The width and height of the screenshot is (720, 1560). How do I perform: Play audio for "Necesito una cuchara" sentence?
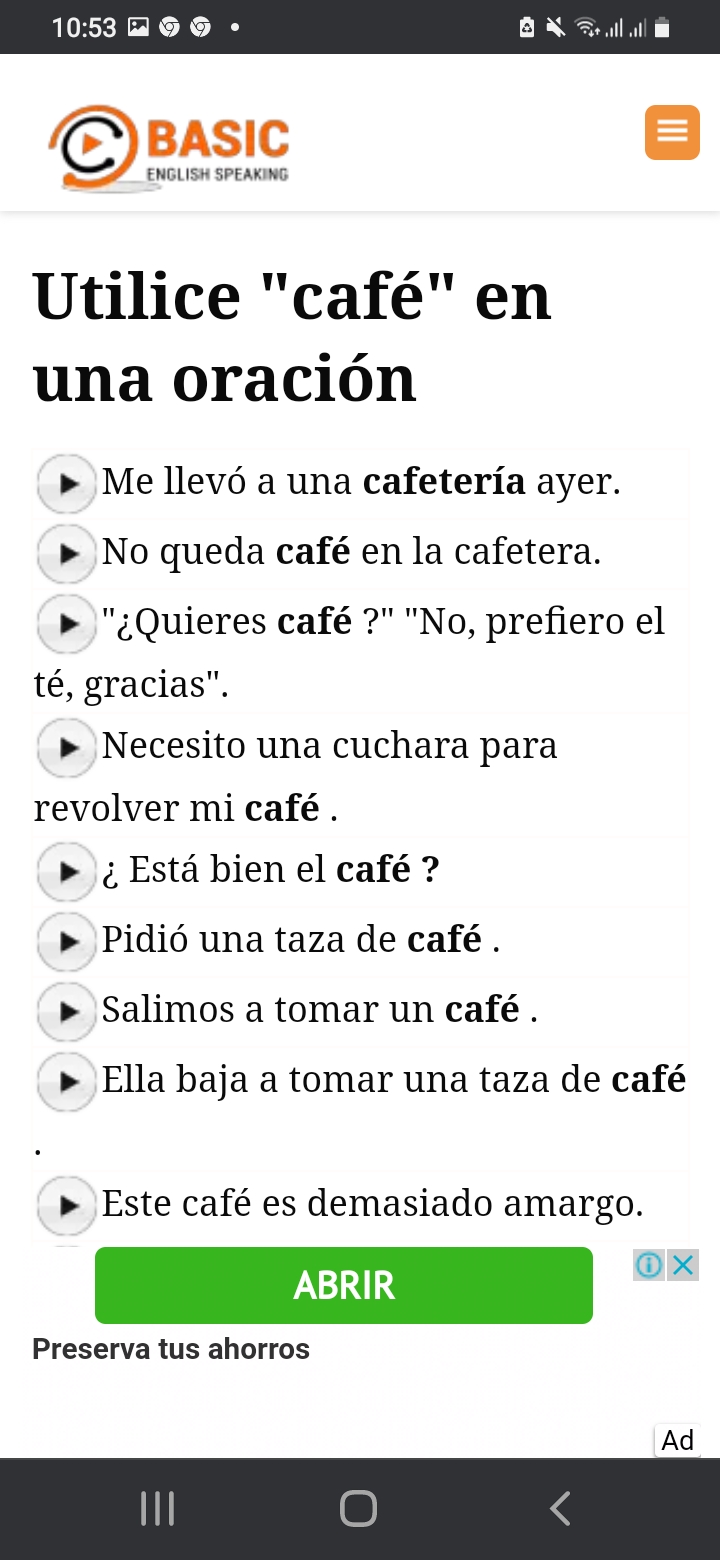(x=66, y=747)
